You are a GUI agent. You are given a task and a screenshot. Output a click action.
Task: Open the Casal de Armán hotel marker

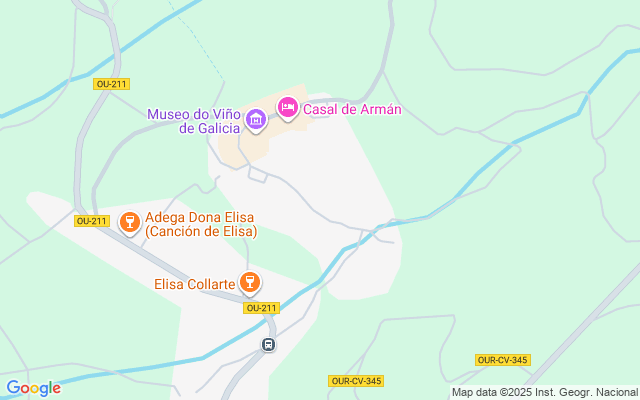(288, 107)
